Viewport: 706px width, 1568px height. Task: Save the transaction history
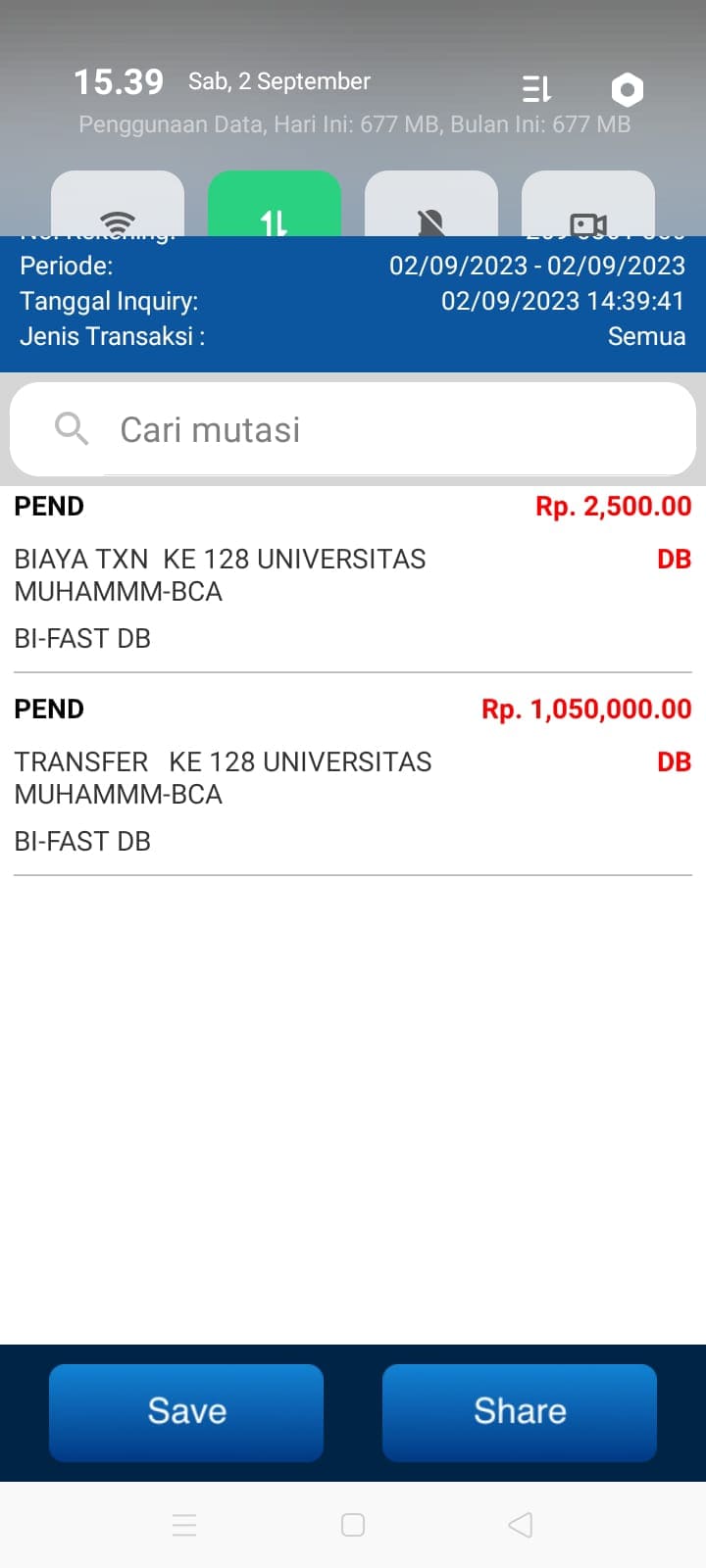click(186, 1412)
